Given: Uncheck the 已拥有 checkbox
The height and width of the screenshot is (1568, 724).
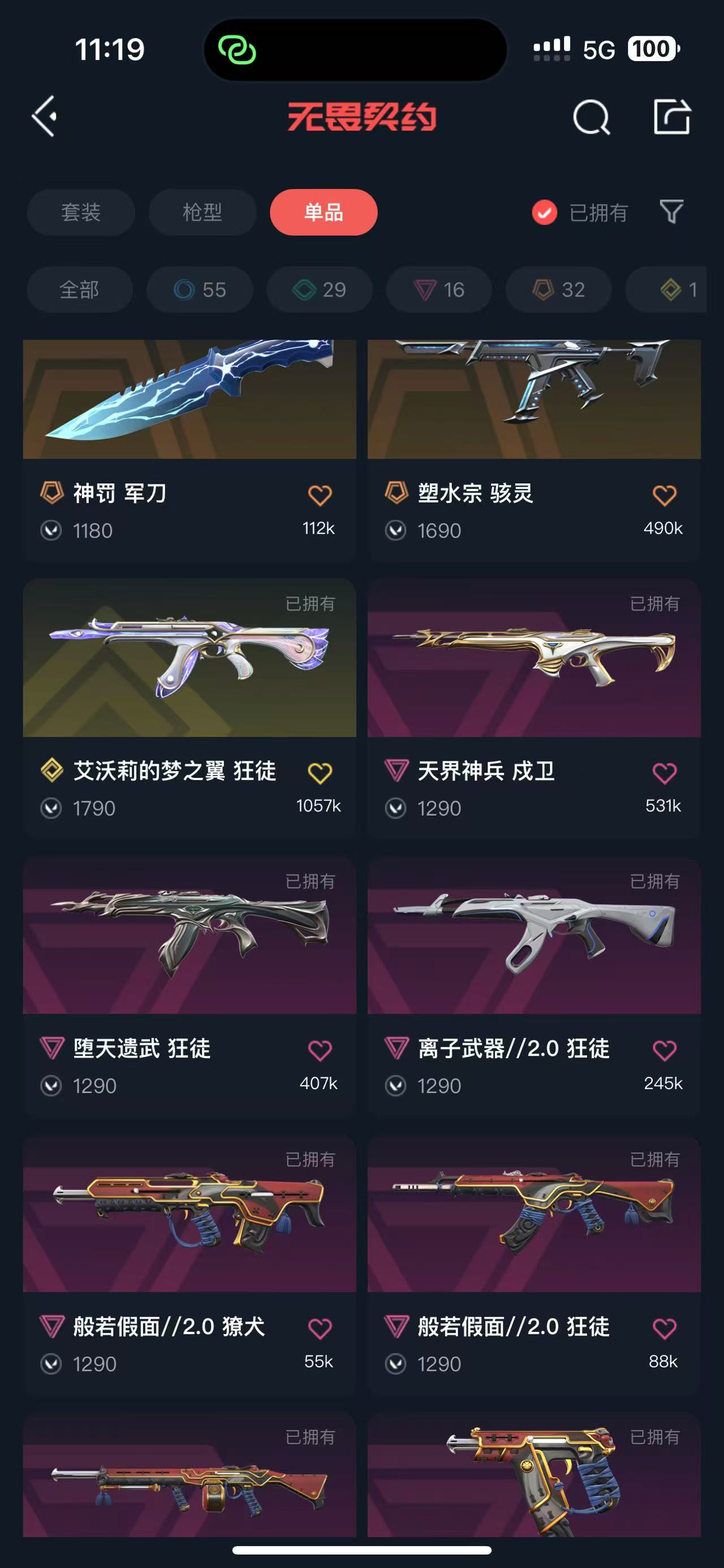Looking at the screenshot, I should coord(544,213).
